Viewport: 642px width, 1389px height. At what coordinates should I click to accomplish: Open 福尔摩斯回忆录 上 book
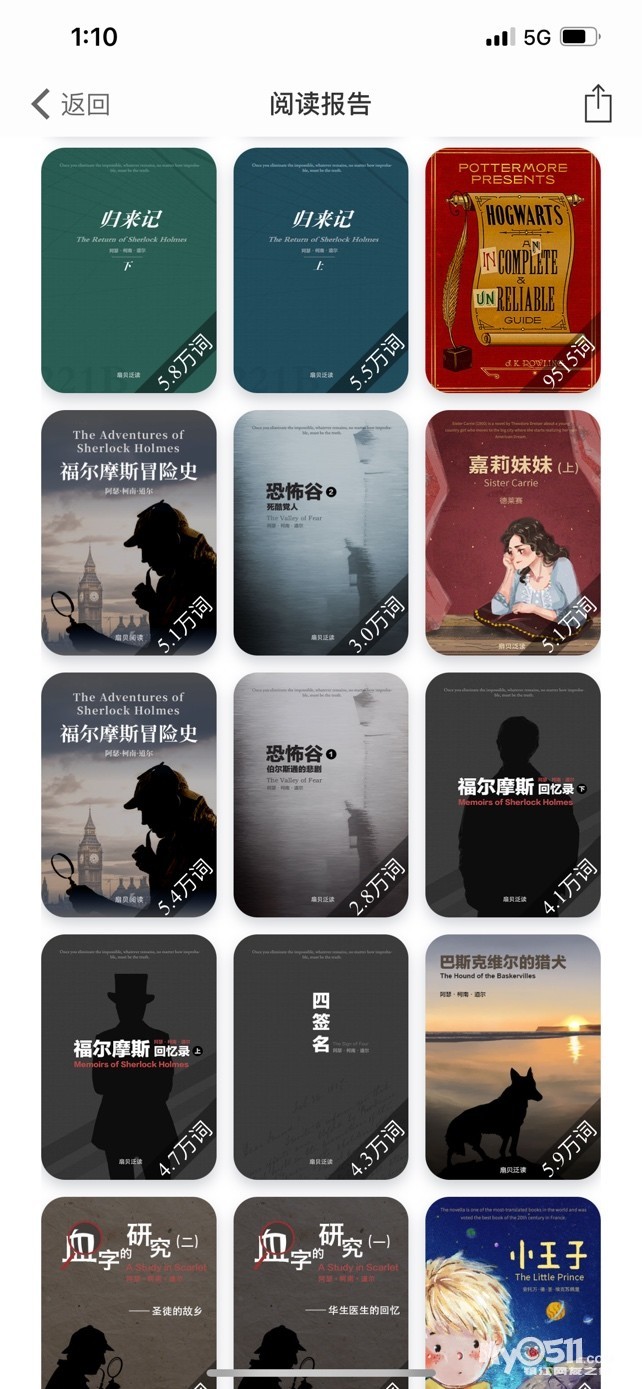(x=129, y=1056)
